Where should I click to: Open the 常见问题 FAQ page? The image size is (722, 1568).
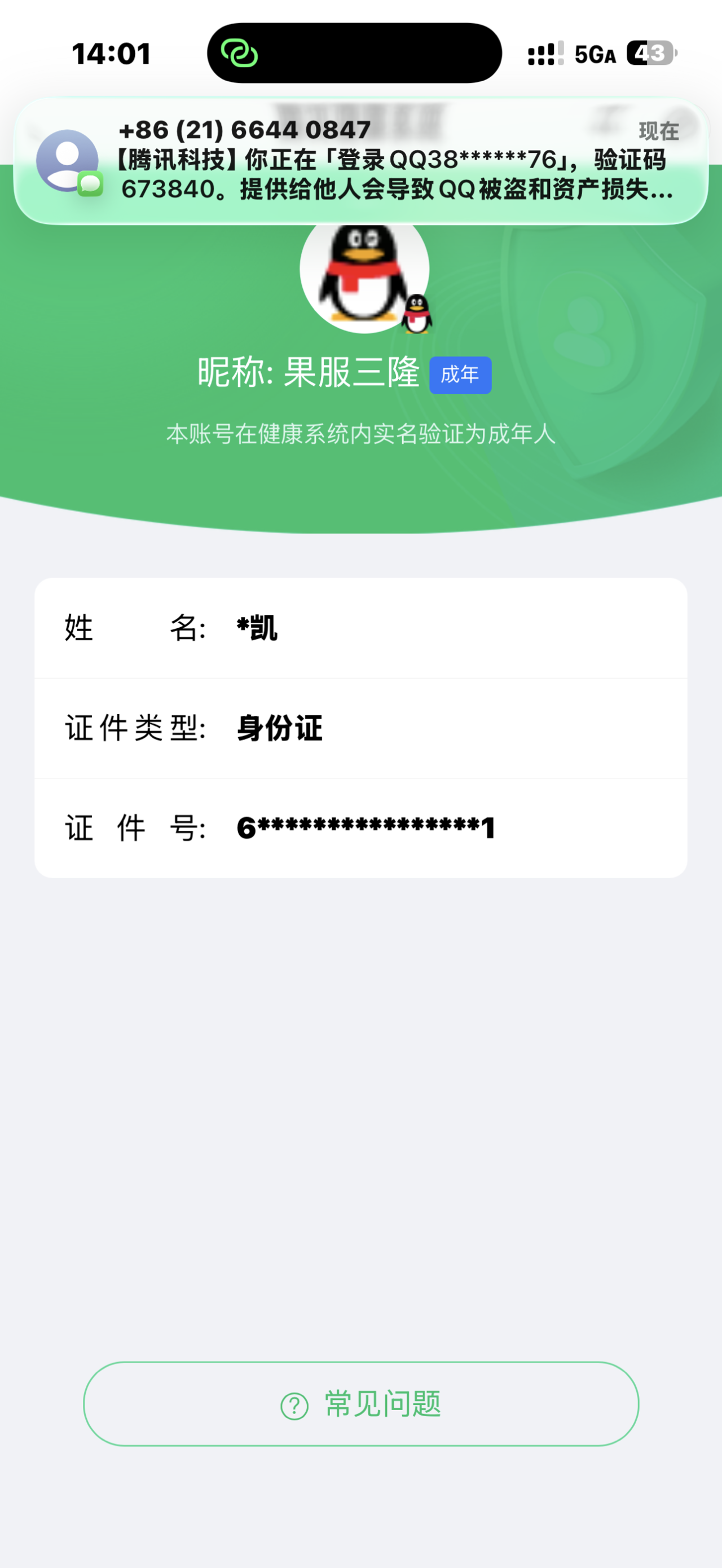coord(361,1406)
